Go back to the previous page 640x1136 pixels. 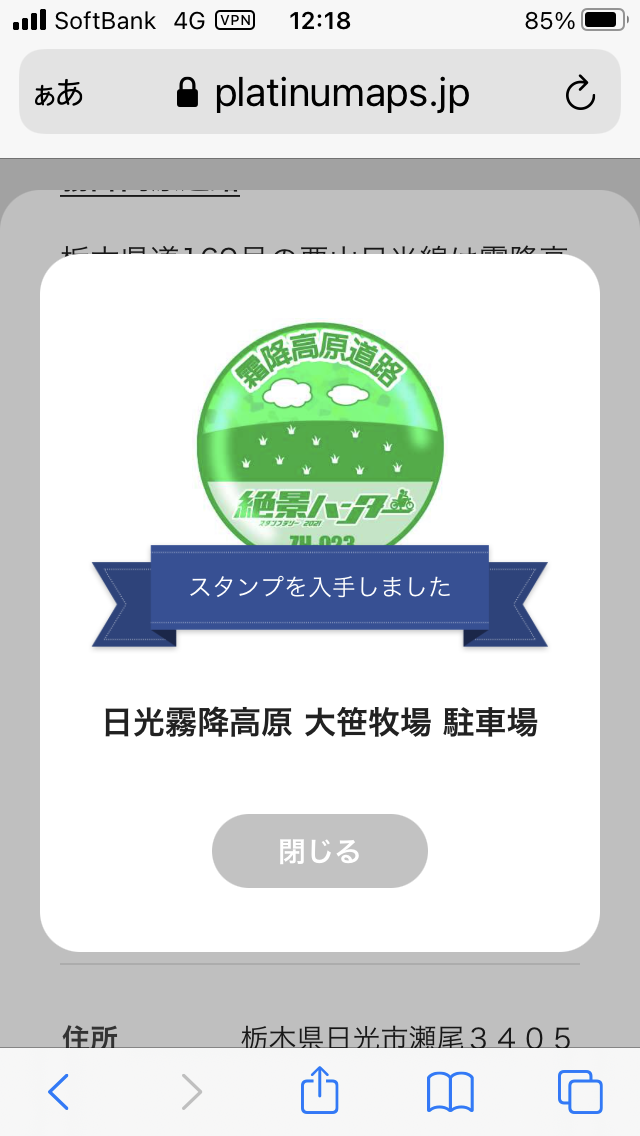tap(58, 1091)
